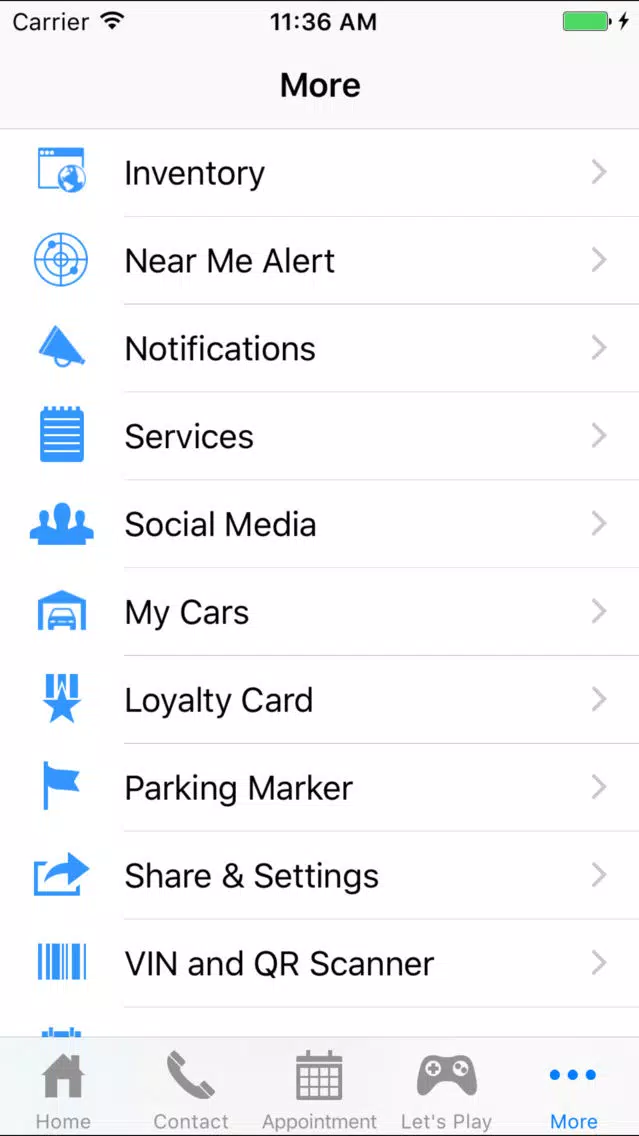Select the Services row
This screenshot has height=1136, width=639.
320,436
